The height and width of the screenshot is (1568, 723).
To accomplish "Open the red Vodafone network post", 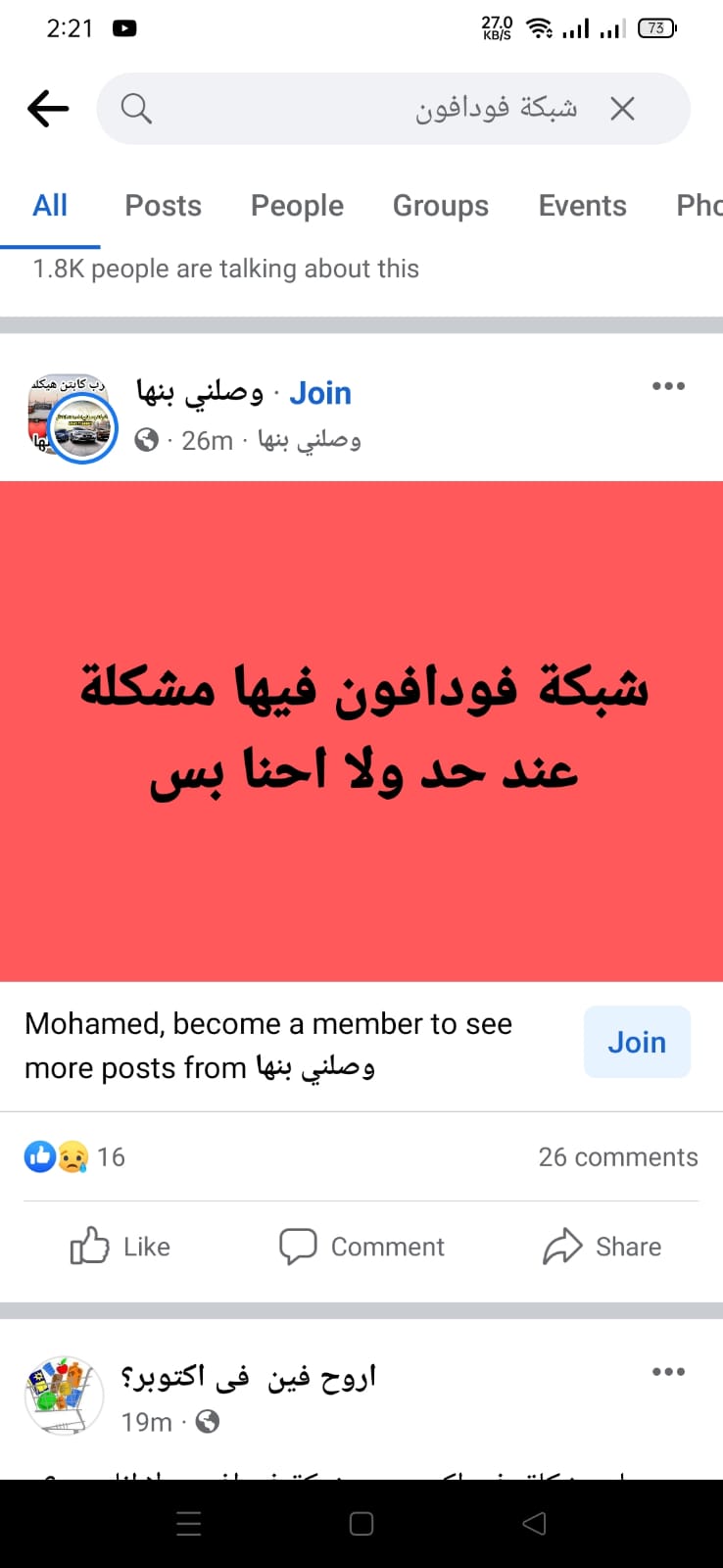I will [x=361, y=730].
